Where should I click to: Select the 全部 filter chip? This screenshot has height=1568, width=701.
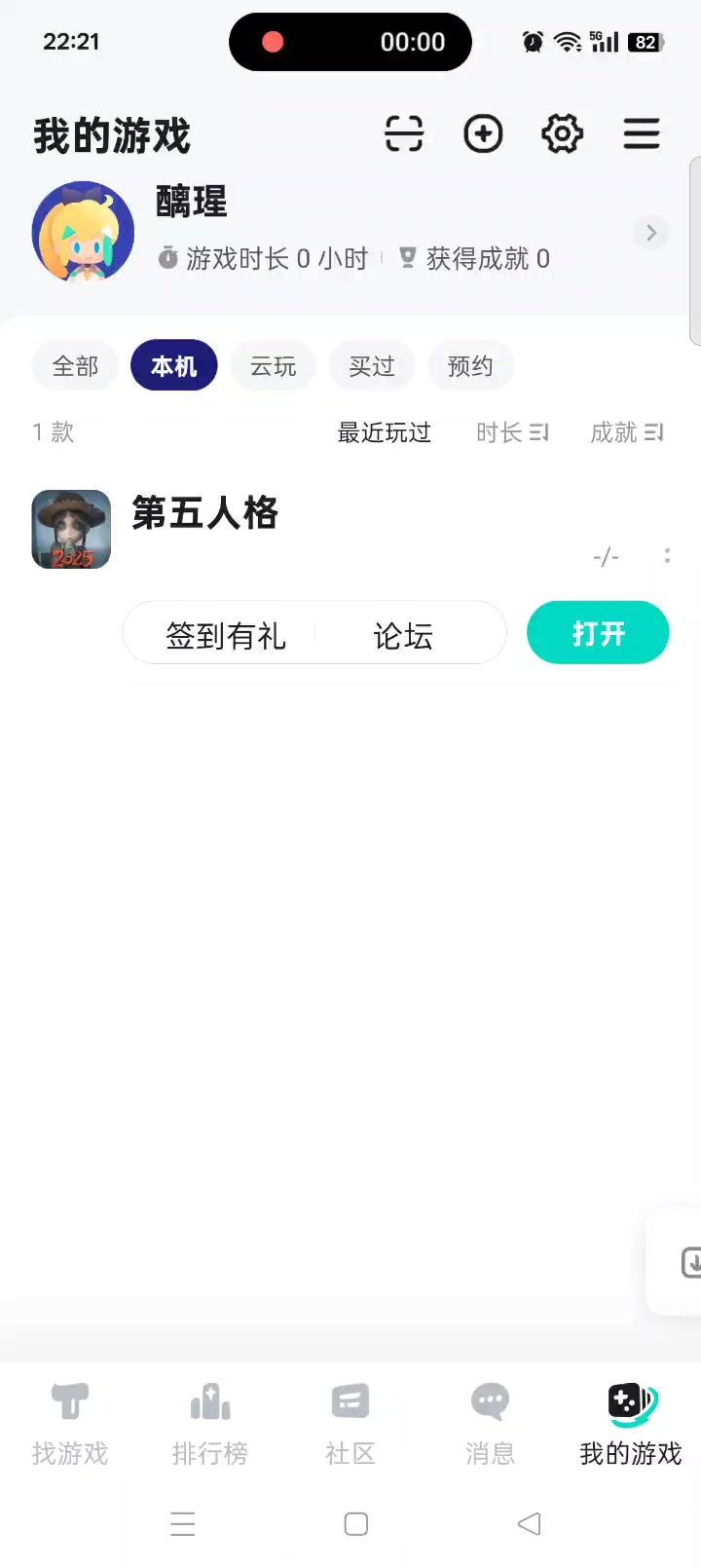tap(75, 366)
